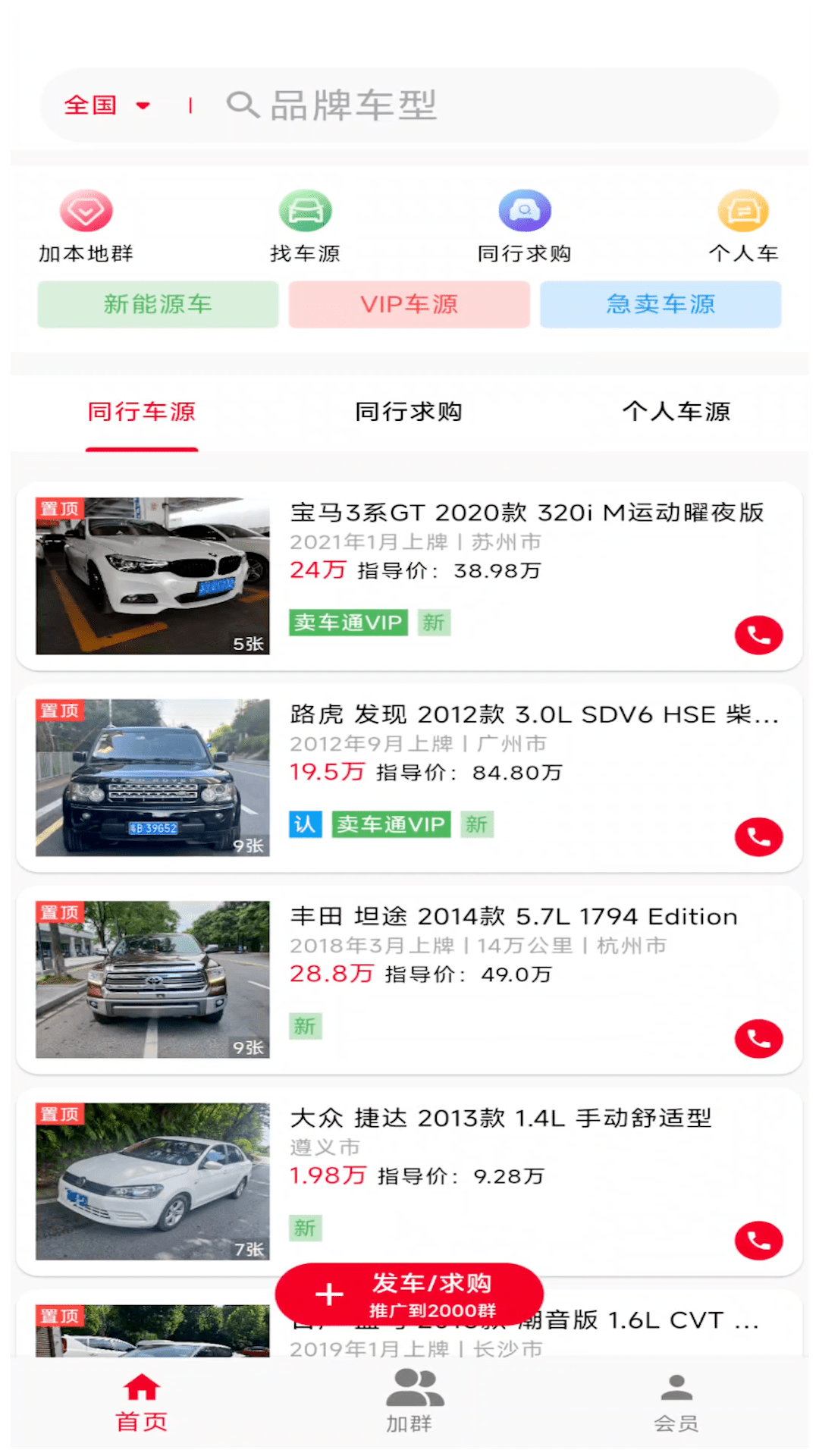Select the 新能源车 chip

point(158,304)
